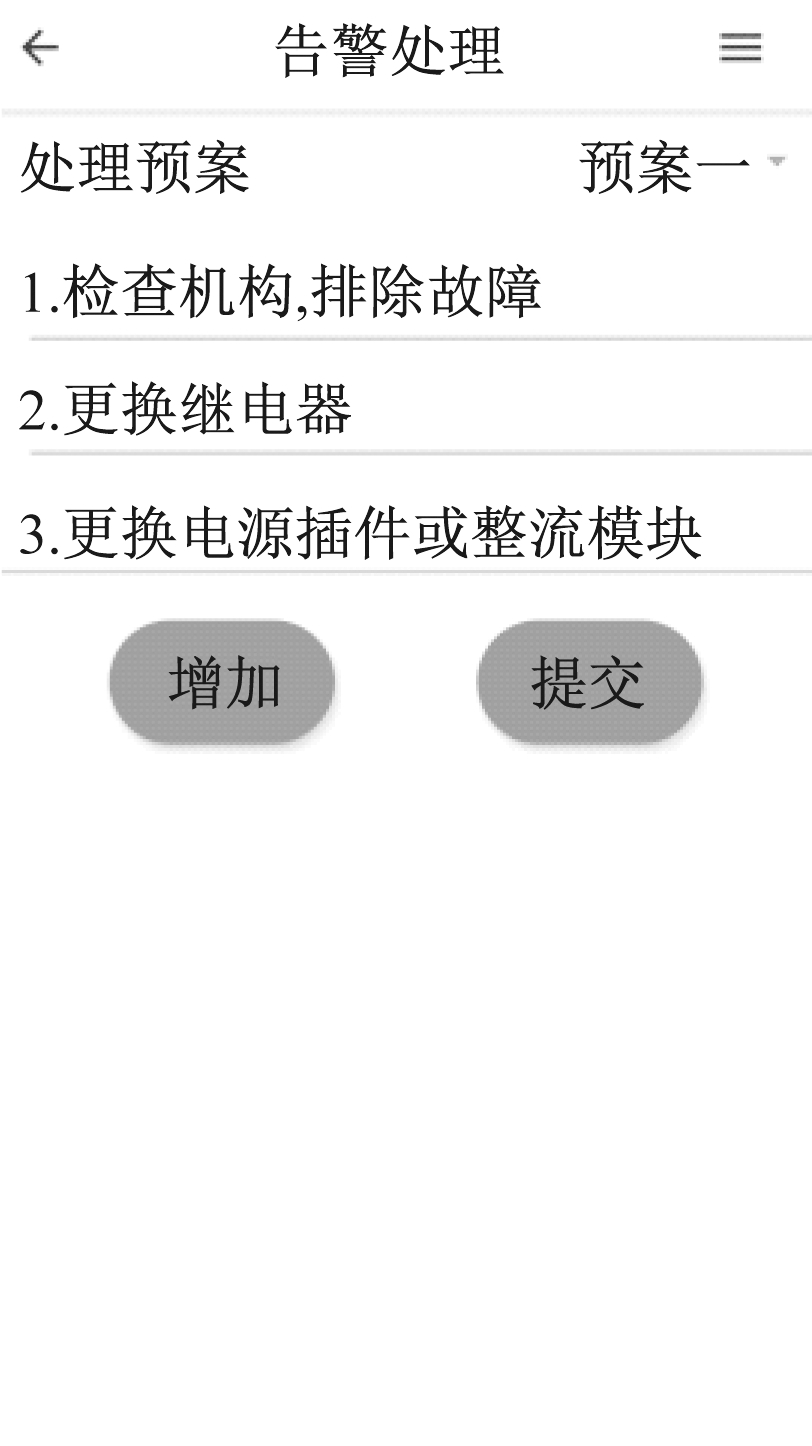Screen dimensions: 812x1446
Task: Submit the plan using 提交 button
Action: (x=588, y=681)
